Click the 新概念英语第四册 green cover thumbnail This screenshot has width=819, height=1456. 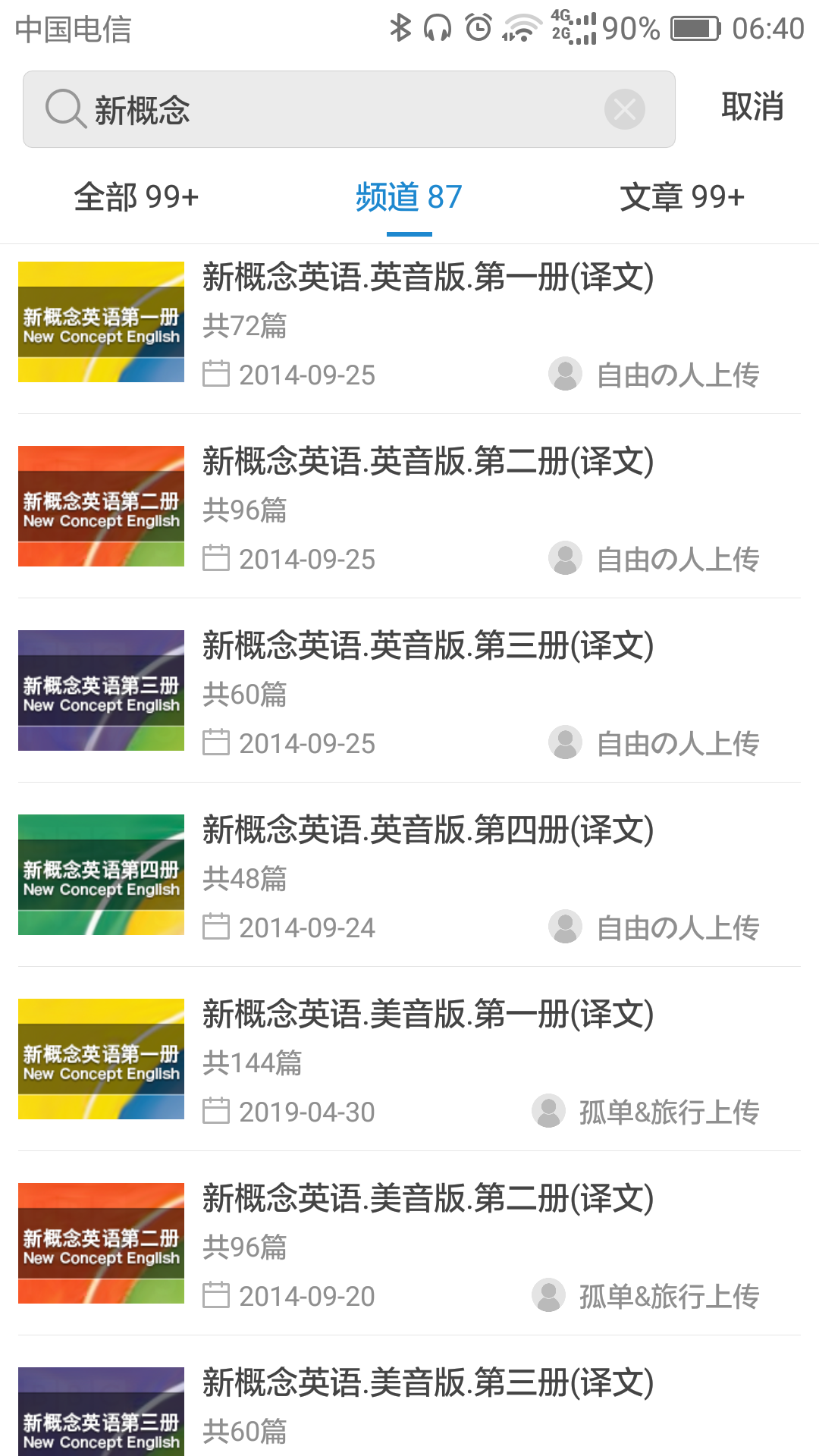[x=100, y=874]
